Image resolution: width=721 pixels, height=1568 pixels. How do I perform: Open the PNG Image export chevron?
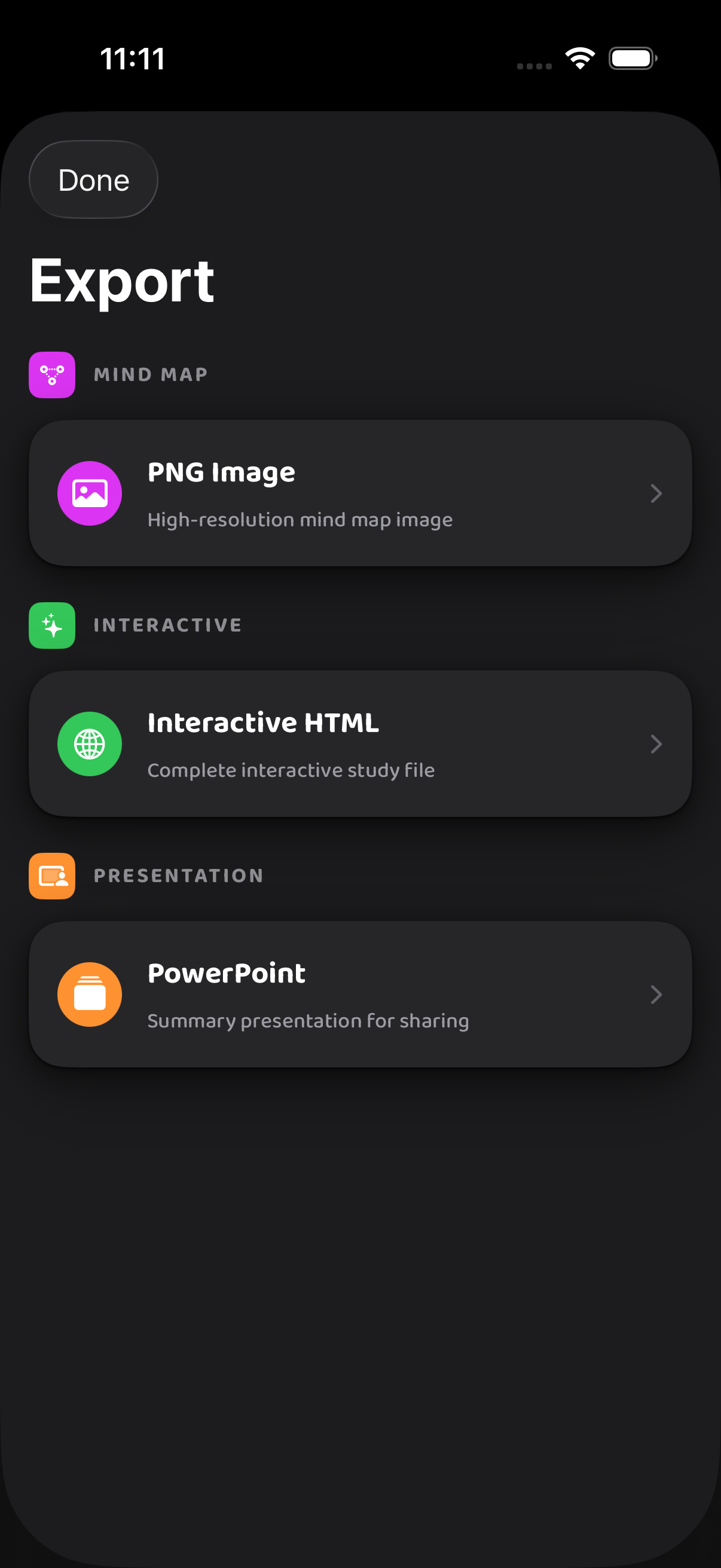click(x=656, y=493)
